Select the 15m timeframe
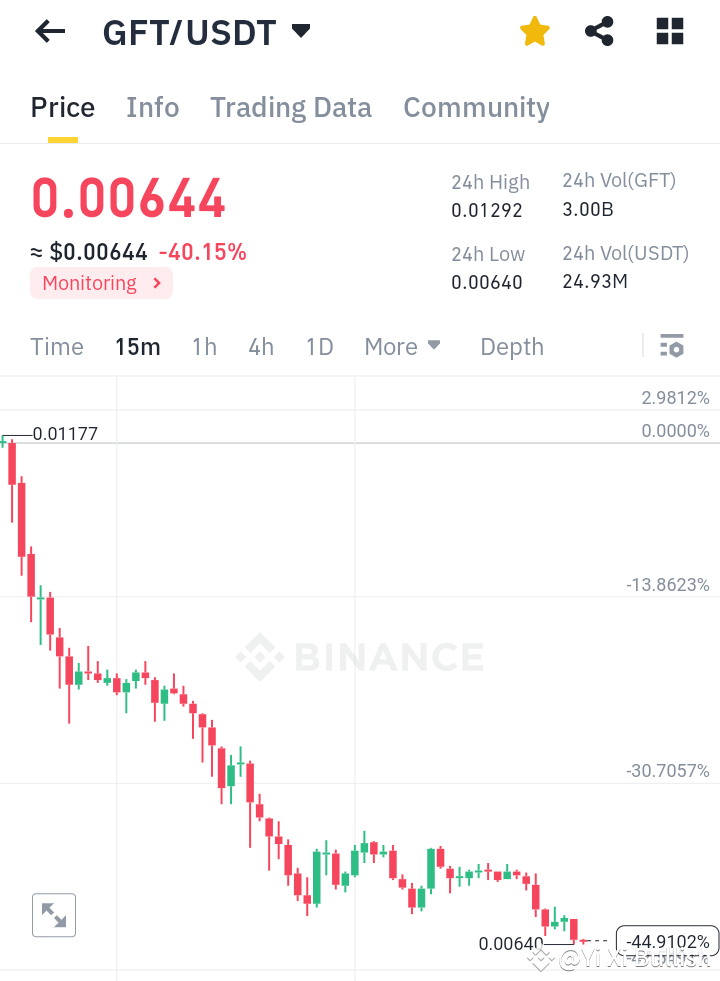 pos(138,346)
